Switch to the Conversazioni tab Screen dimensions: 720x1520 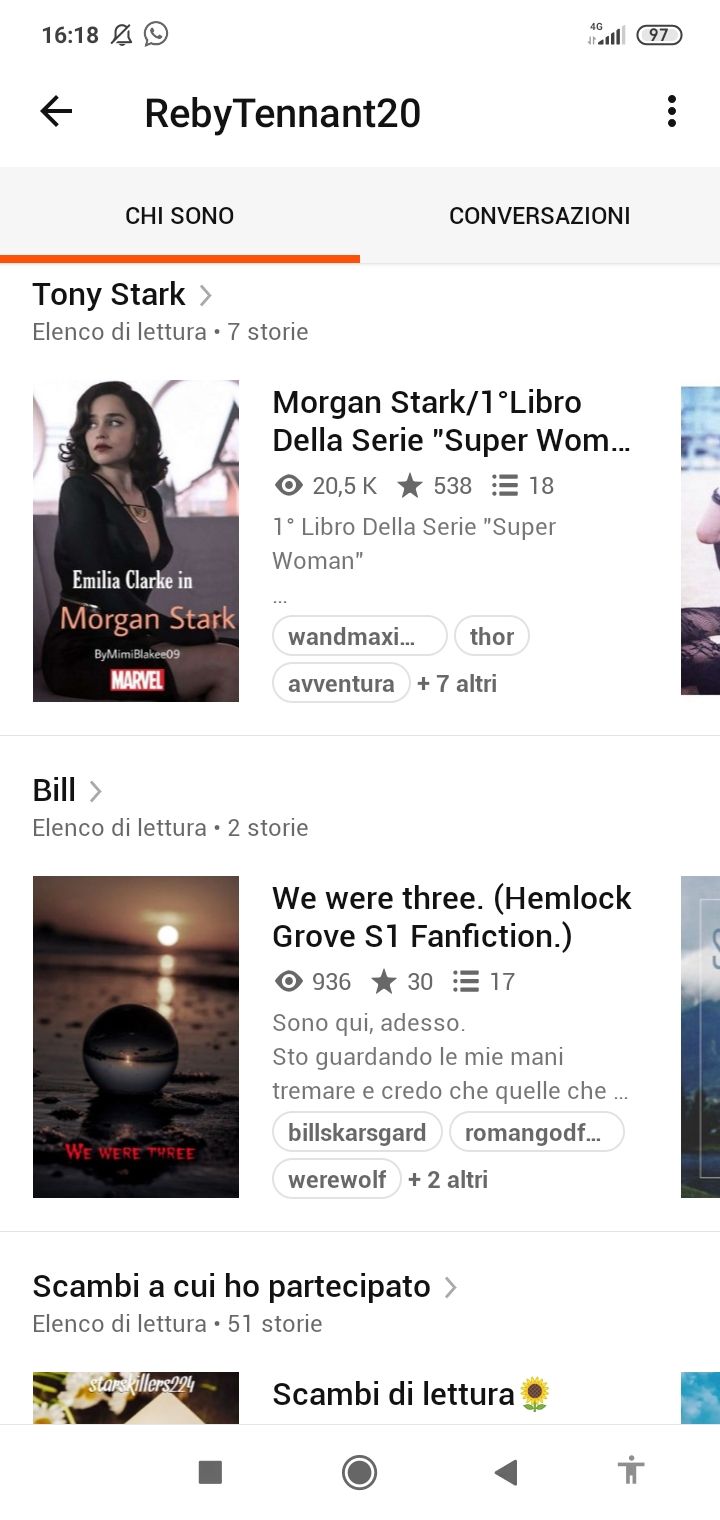[539, 216]
